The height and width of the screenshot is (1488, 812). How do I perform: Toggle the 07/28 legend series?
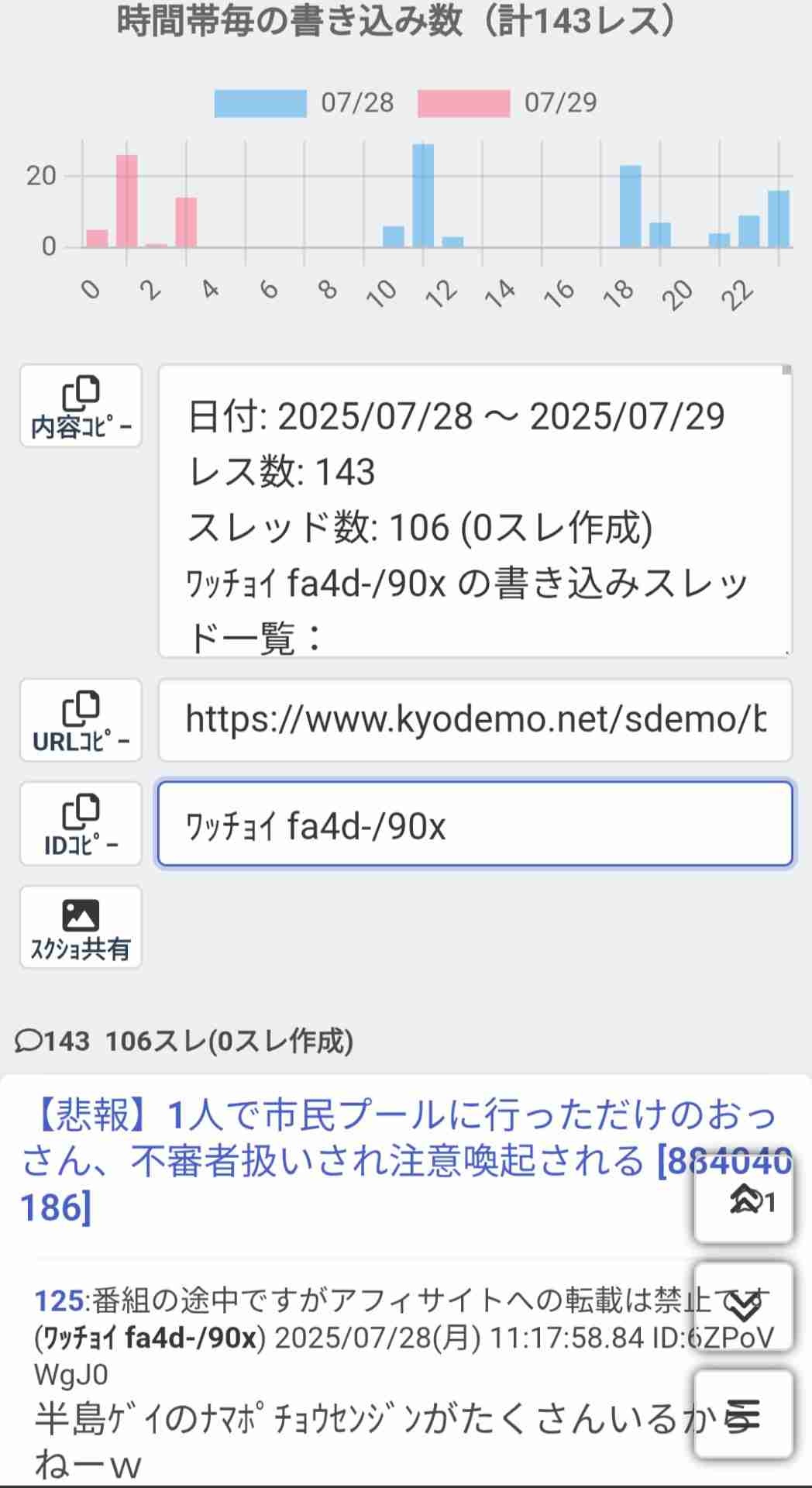pyautogui.click(x=304, y=102)
